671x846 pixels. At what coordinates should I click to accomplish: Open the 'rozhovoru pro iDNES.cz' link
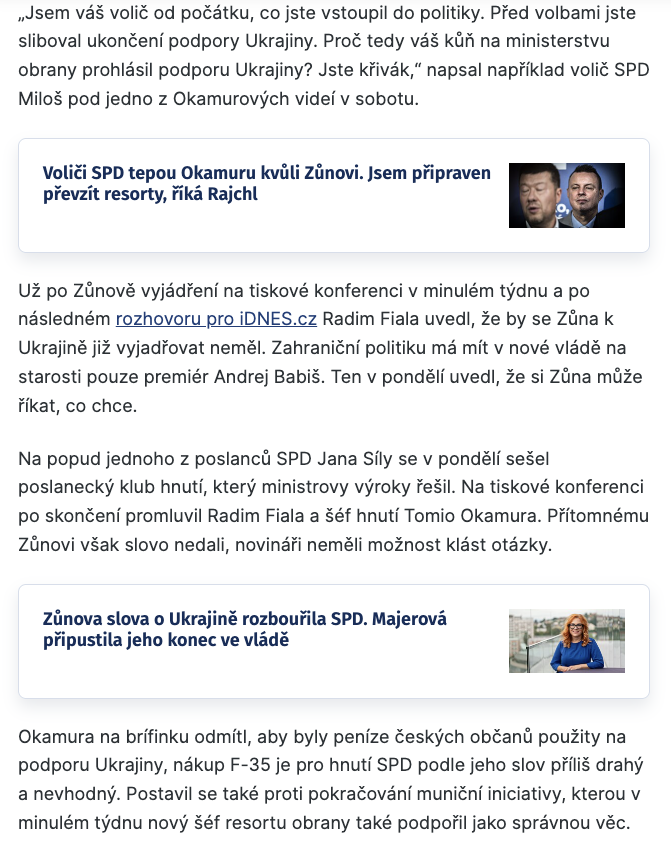tap(216, 320)
